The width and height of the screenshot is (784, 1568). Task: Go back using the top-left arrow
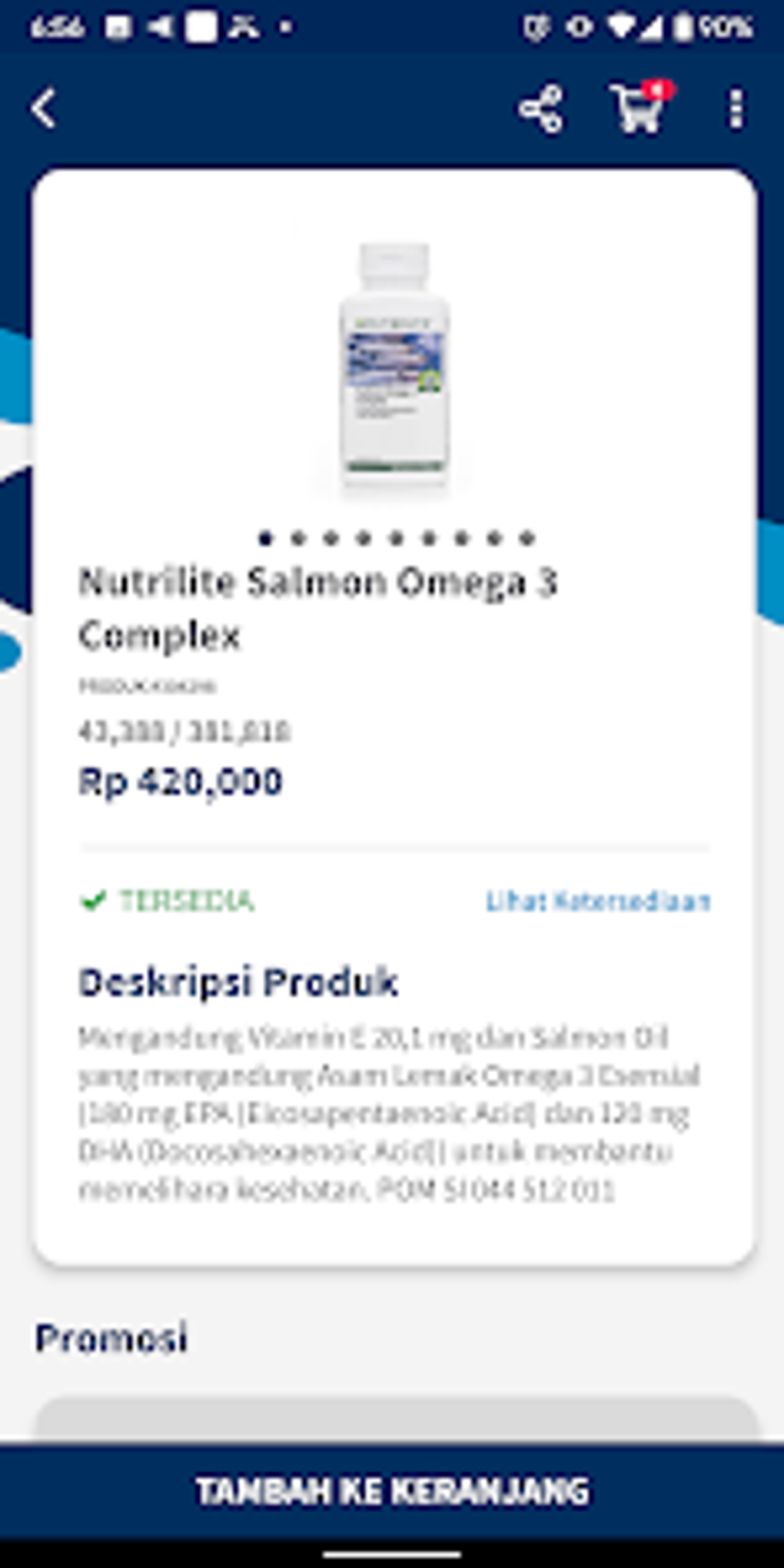(45, 108)
